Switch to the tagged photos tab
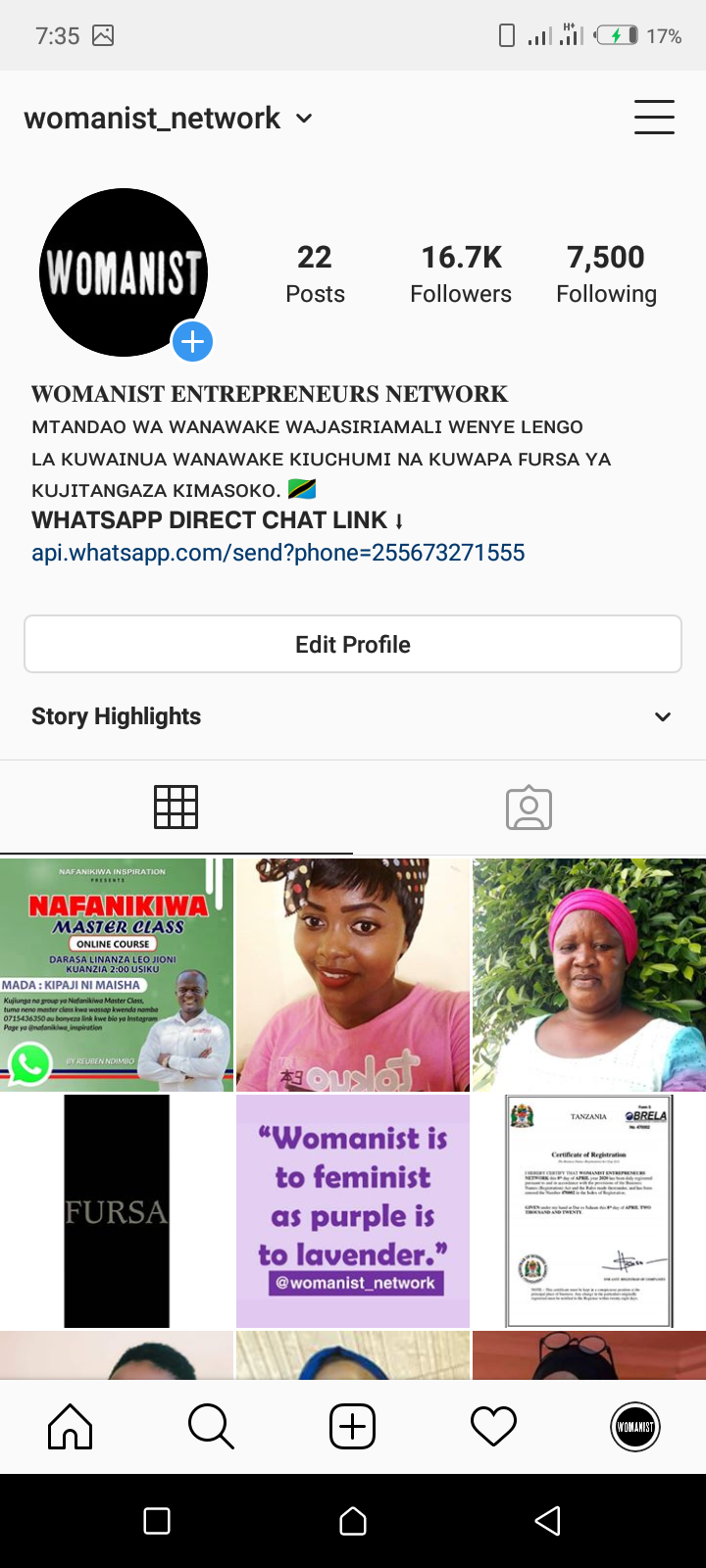Image resolution: width=706 pixels, height=1568 pixels. pyautogui.click(x=529, y=808)
